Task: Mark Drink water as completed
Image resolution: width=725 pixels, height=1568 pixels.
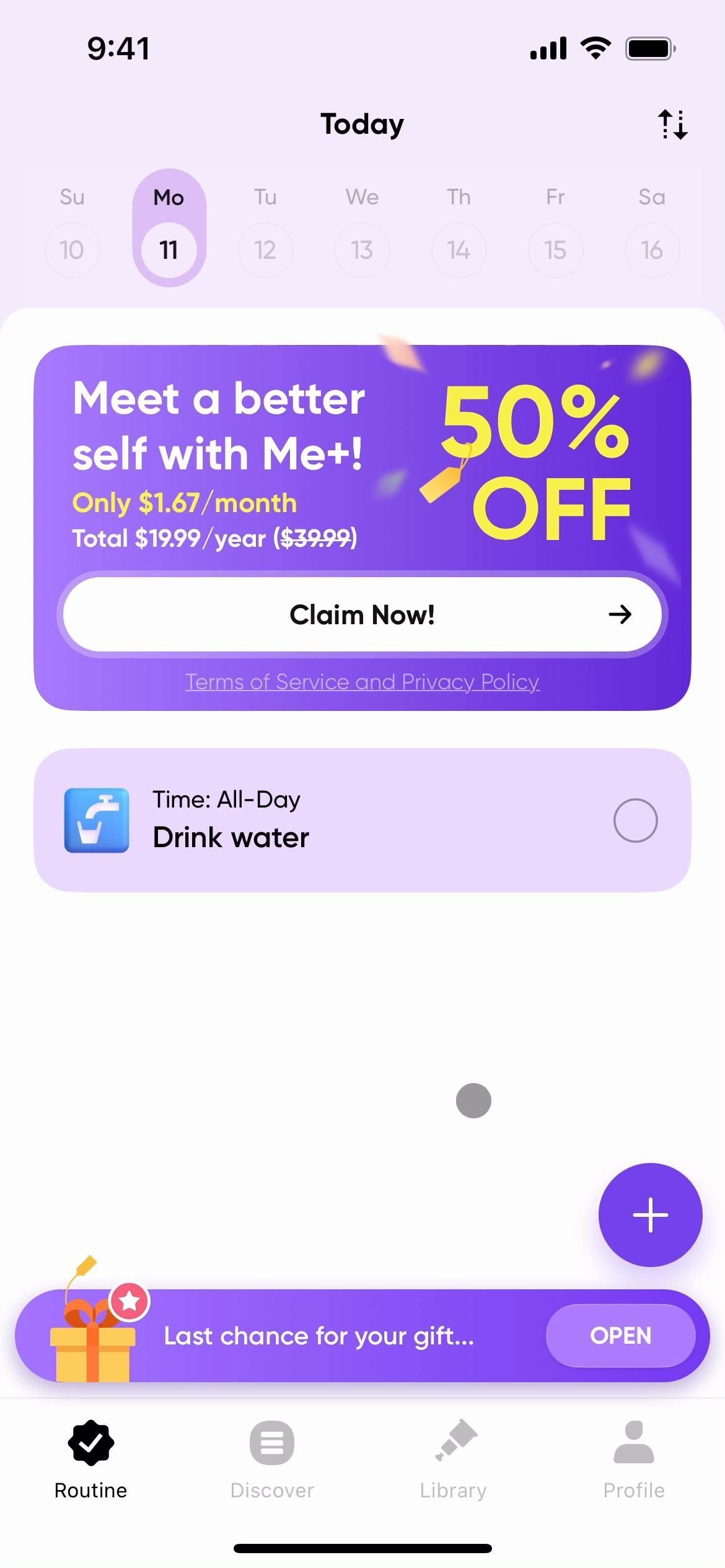Action: [635, 821]
